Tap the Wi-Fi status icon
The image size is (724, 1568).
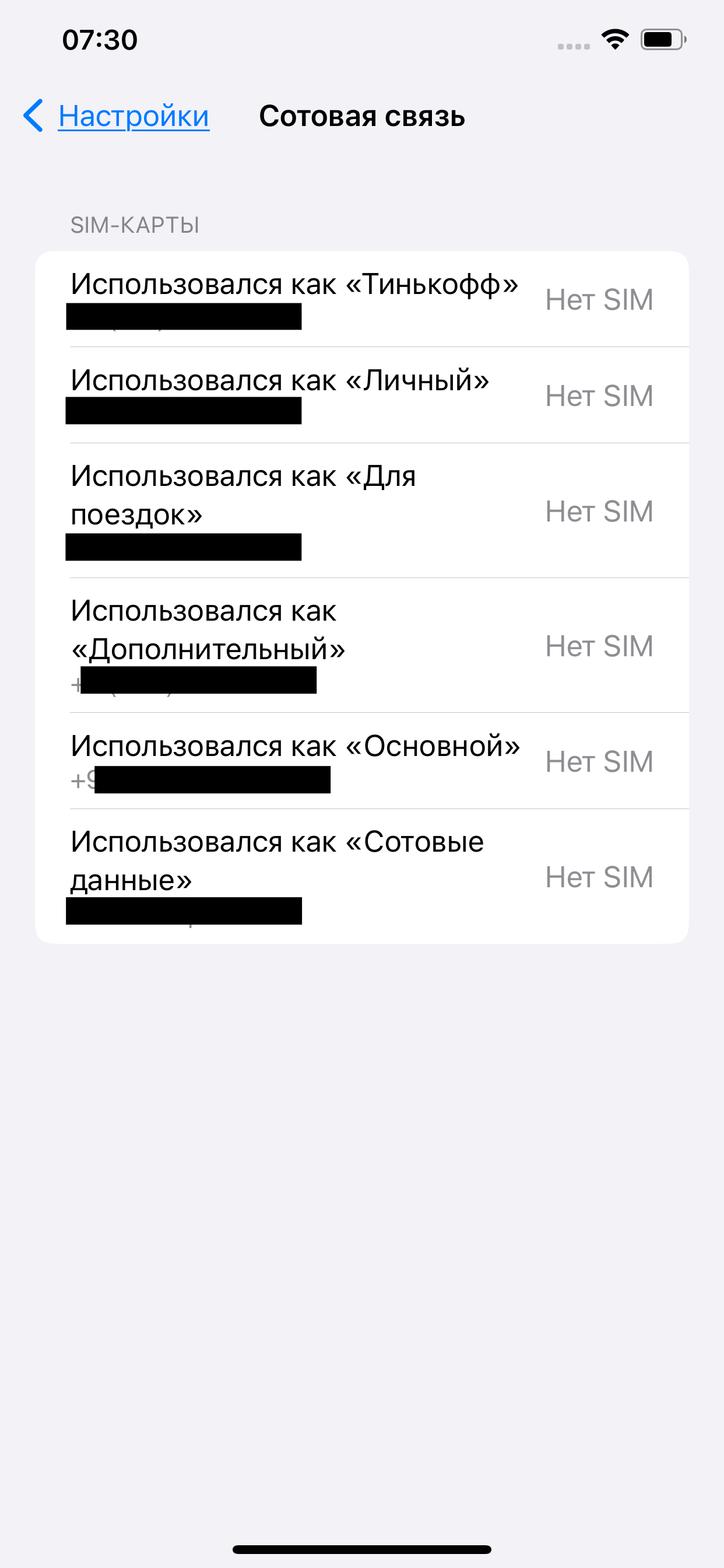[614, 40]
